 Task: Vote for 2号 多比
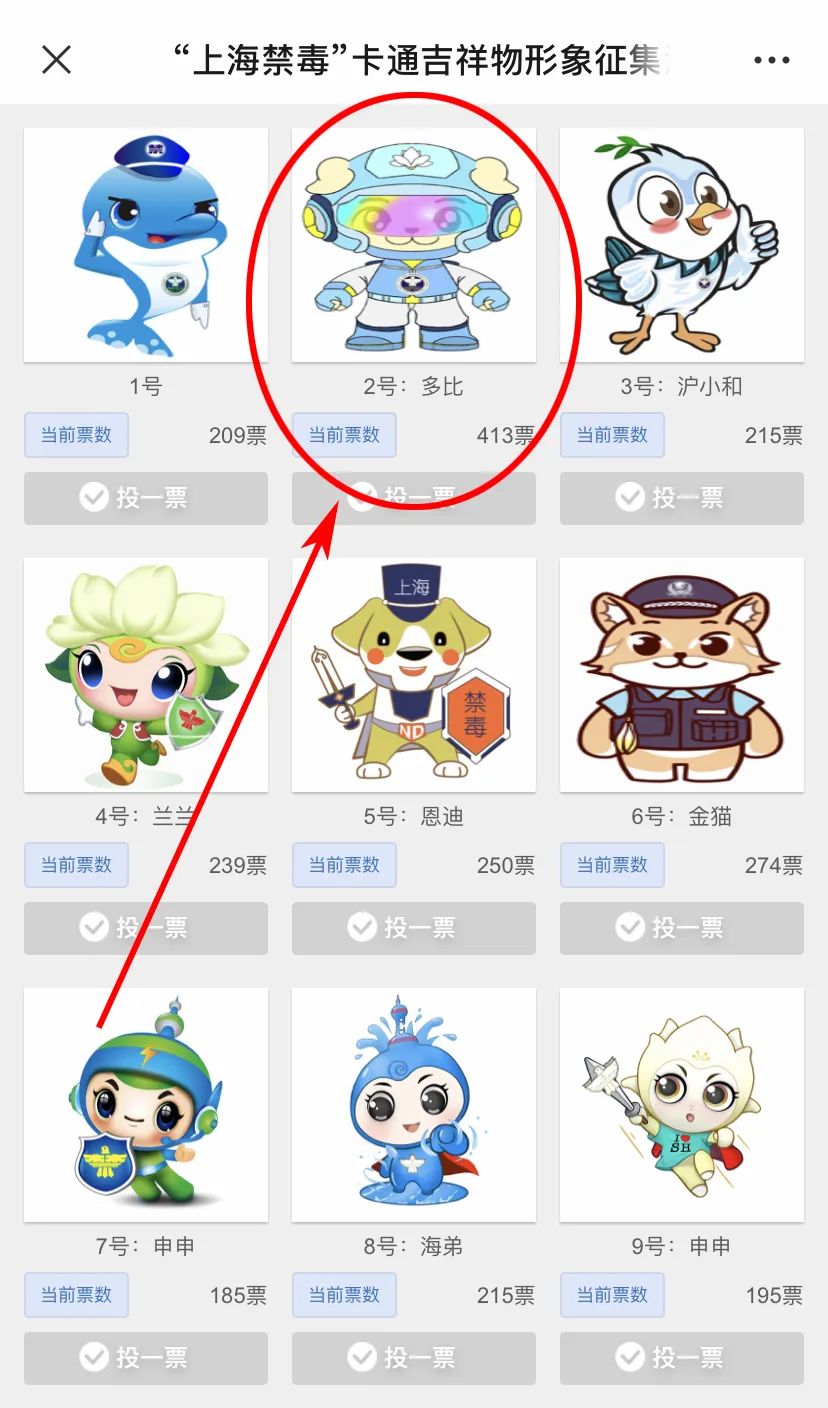[414, 498]
